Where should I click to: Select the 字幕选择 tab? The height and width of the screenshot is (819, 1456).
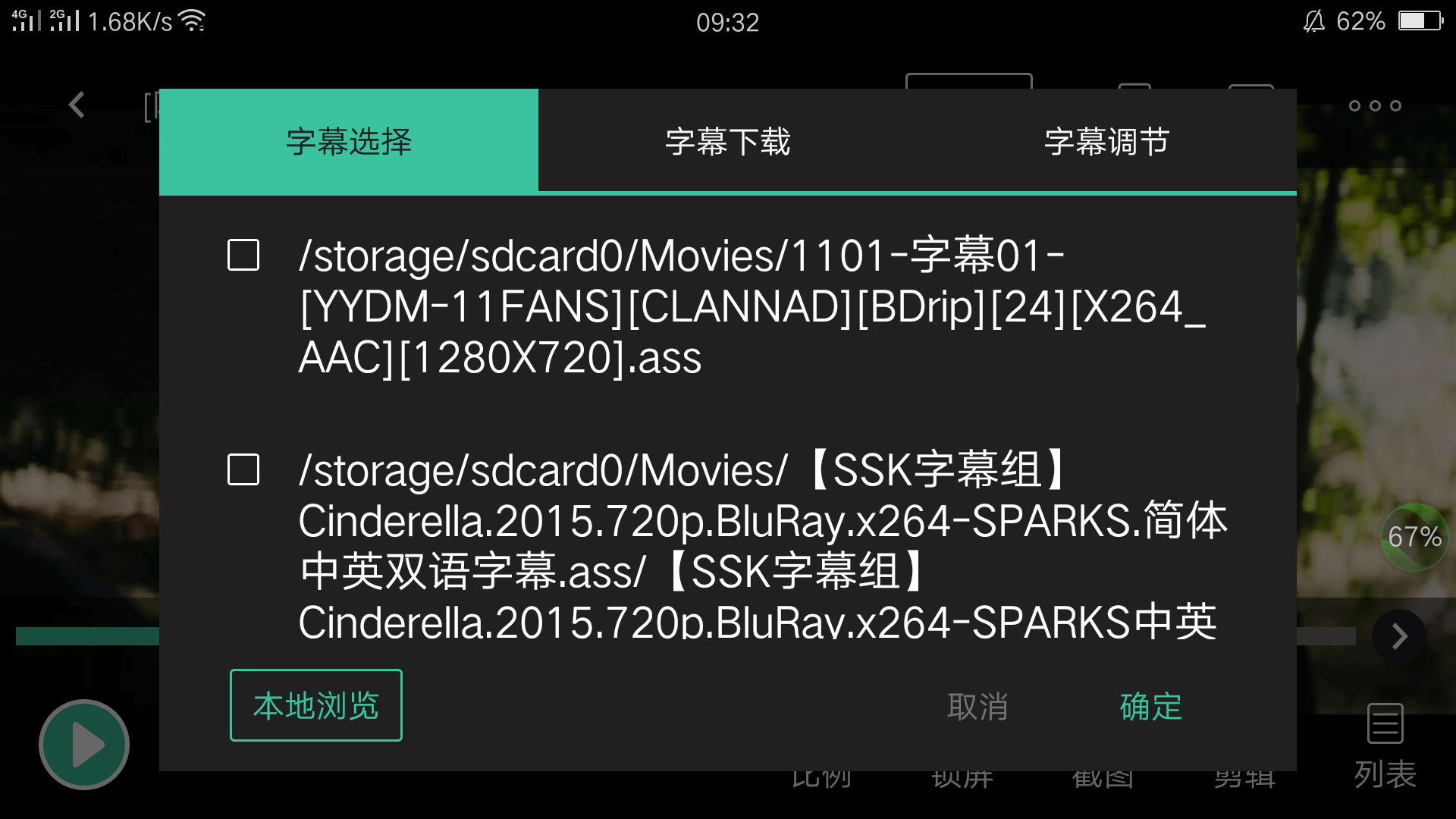349,142
